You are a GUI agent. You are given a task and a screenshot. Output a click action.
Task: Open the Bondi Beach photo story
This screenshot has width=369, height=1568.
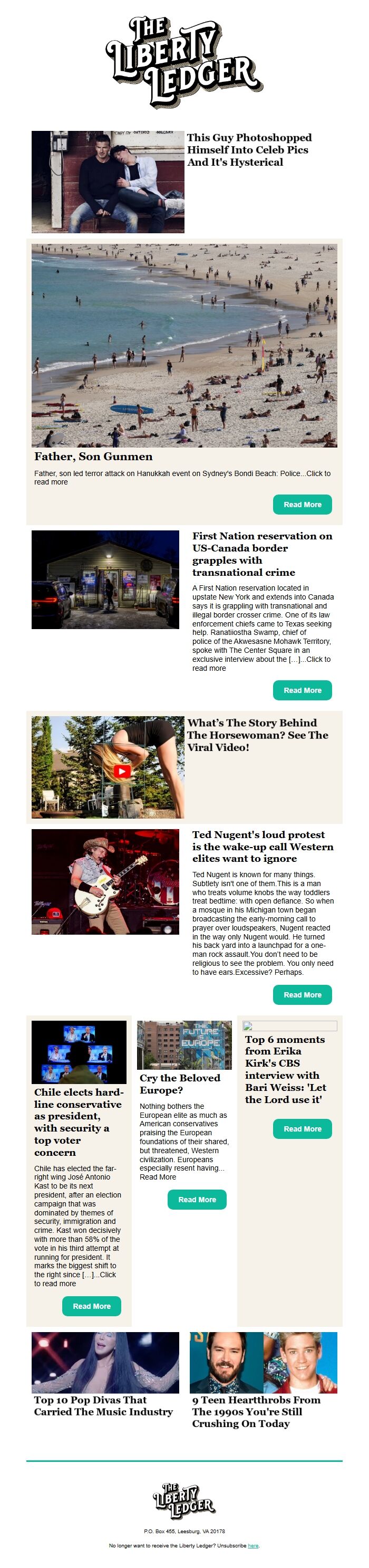(x=184, y=345)
